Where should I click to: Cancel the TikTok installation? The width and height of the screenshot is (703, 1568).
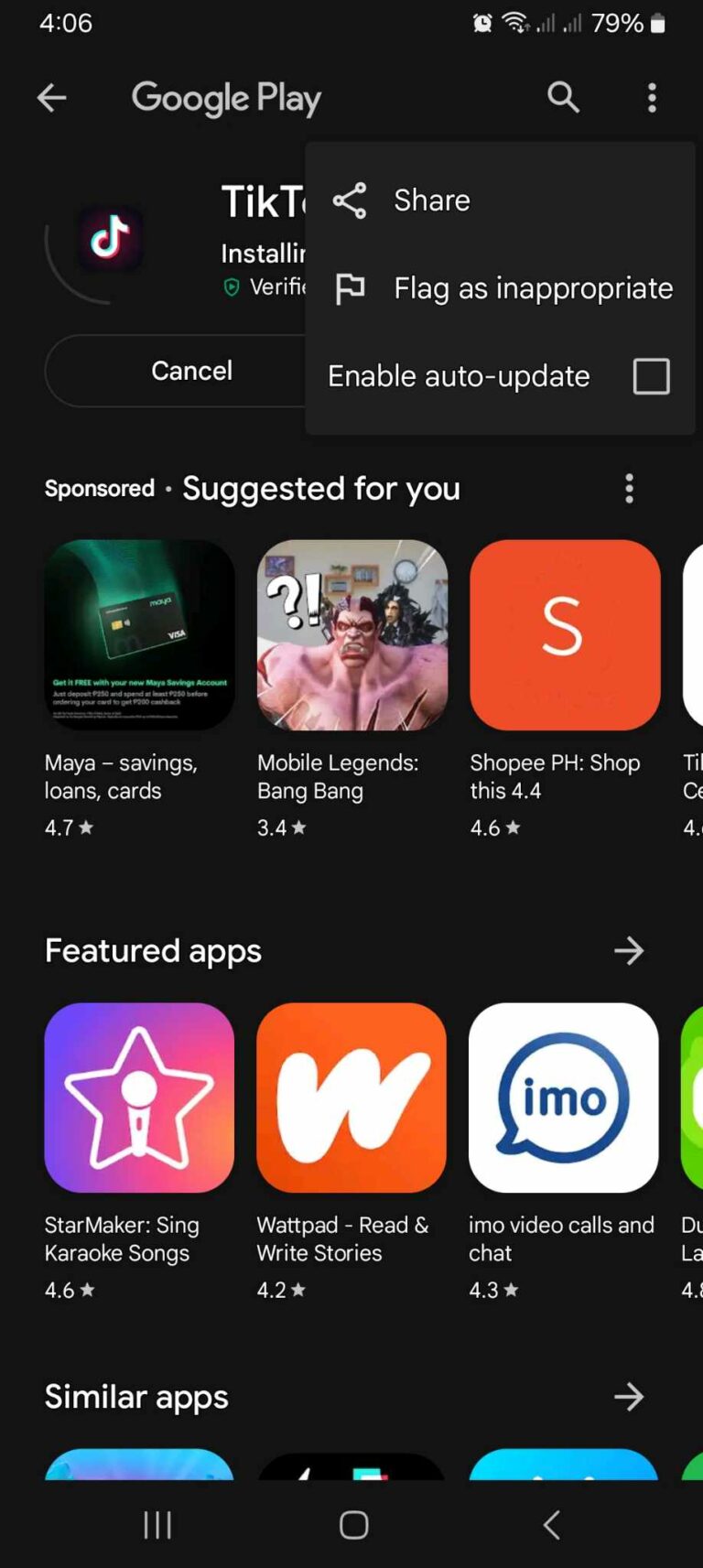coord(191,371)
